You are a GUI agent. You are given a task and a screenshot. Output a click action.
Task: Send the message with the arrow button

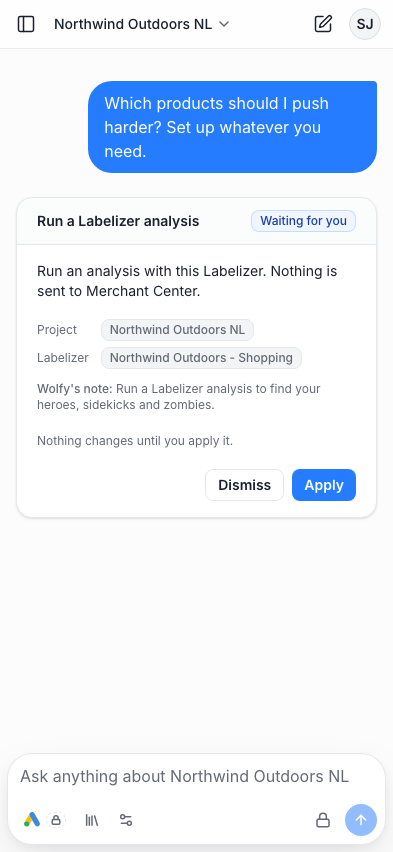(x=361, y=820)
